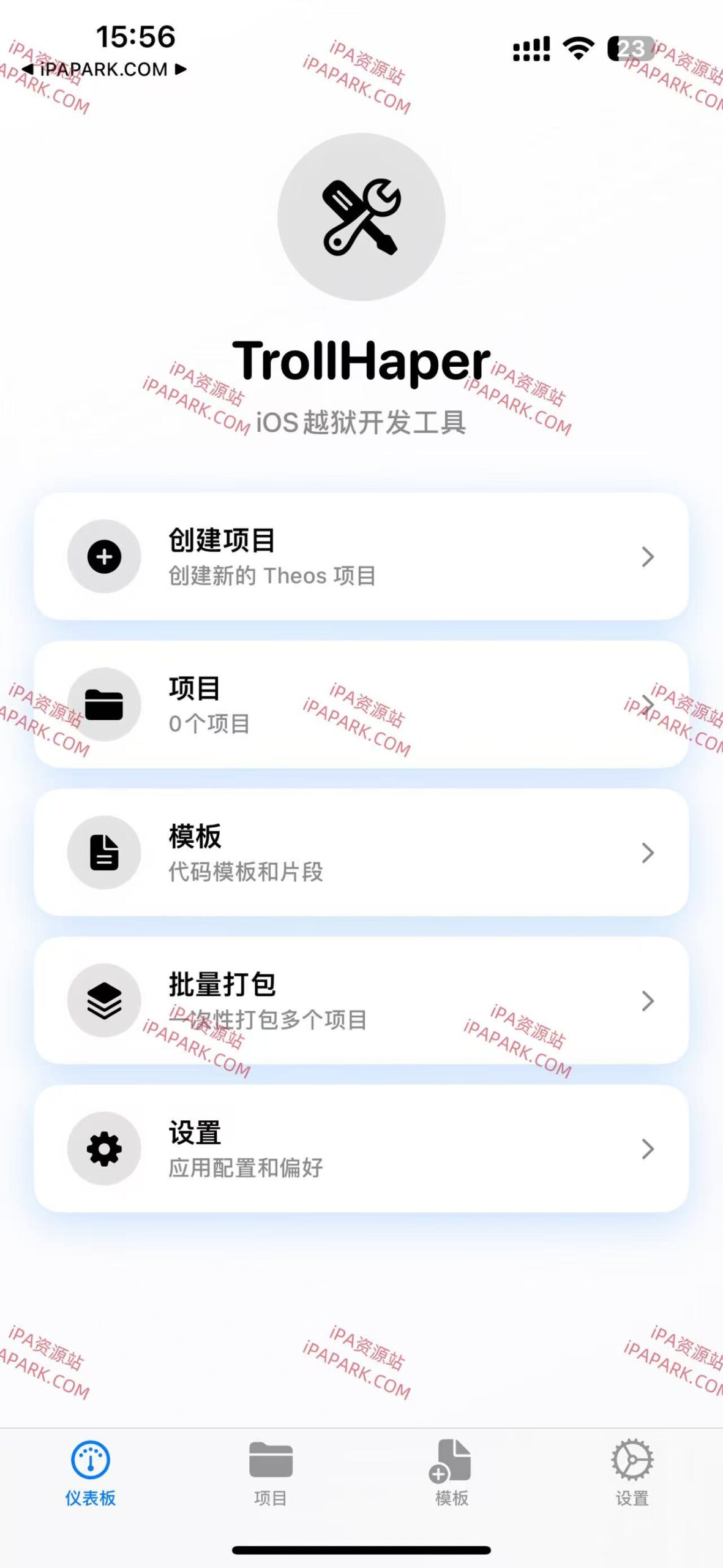The image size is (723, 1568).
Task: Tap the folder icon beside 项目
Action: pyautogui.click(x=104, y=704)
